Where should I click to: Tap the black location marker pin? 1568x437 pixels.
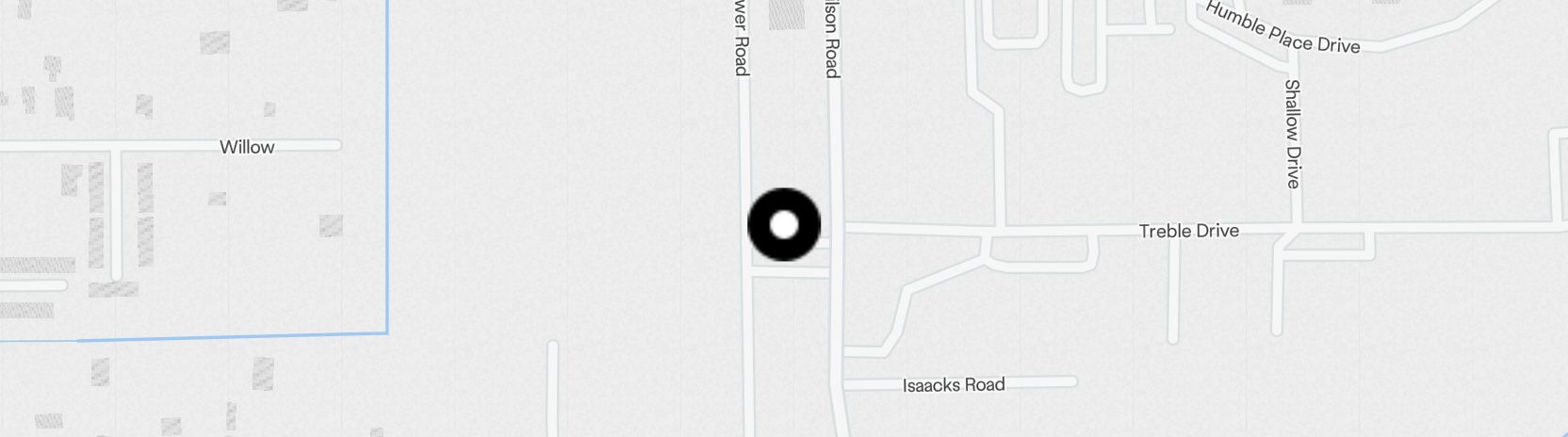tap(784, 225)
